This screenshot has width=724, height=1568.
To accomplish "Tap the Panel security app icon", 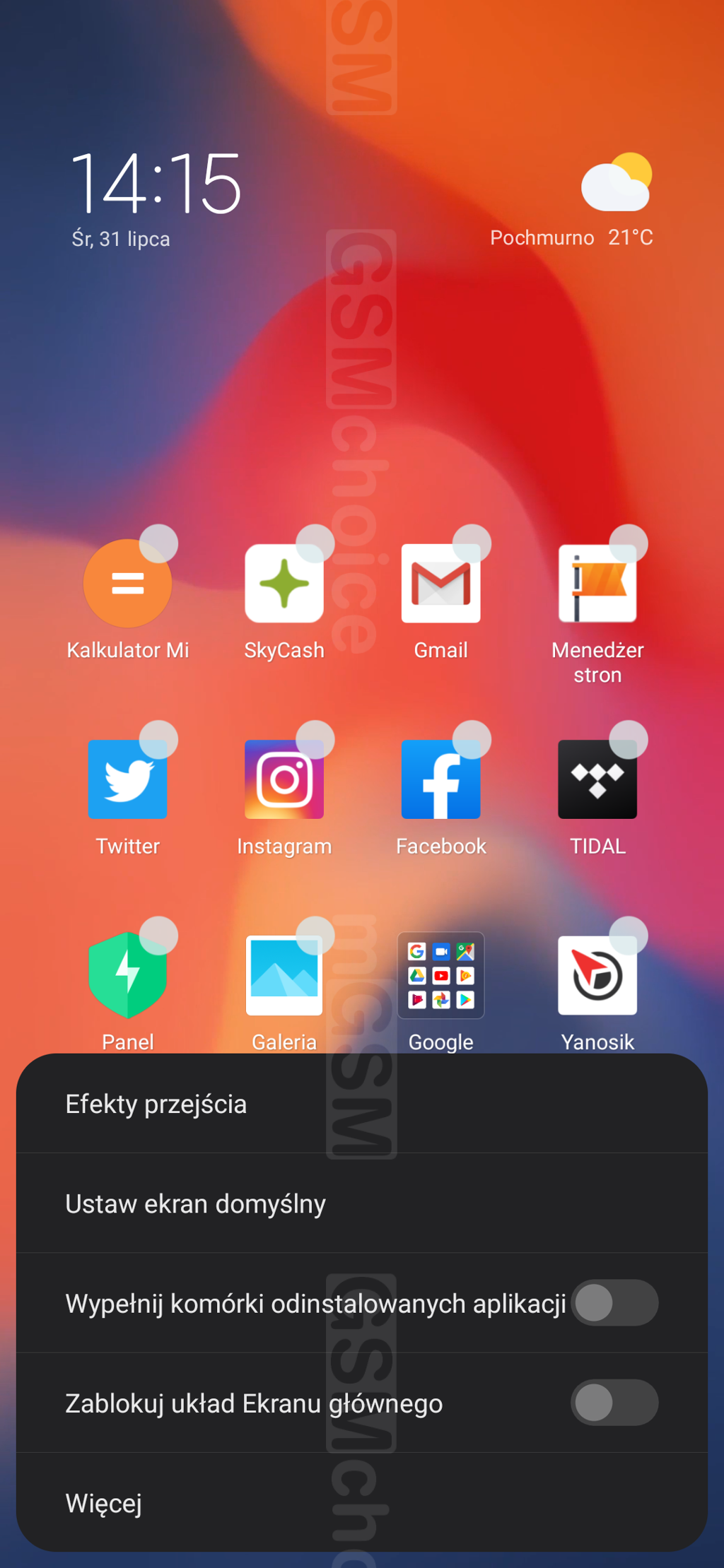I will [x=127, y=976].
